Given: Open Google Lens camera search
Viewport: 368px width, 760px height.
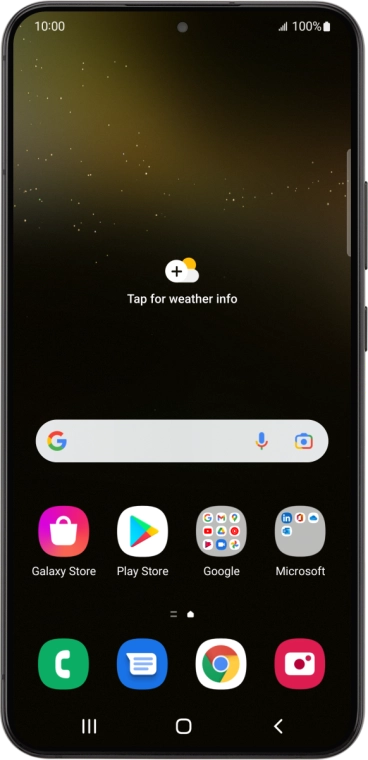Looking at the screenshot, I should coord(304,441).
